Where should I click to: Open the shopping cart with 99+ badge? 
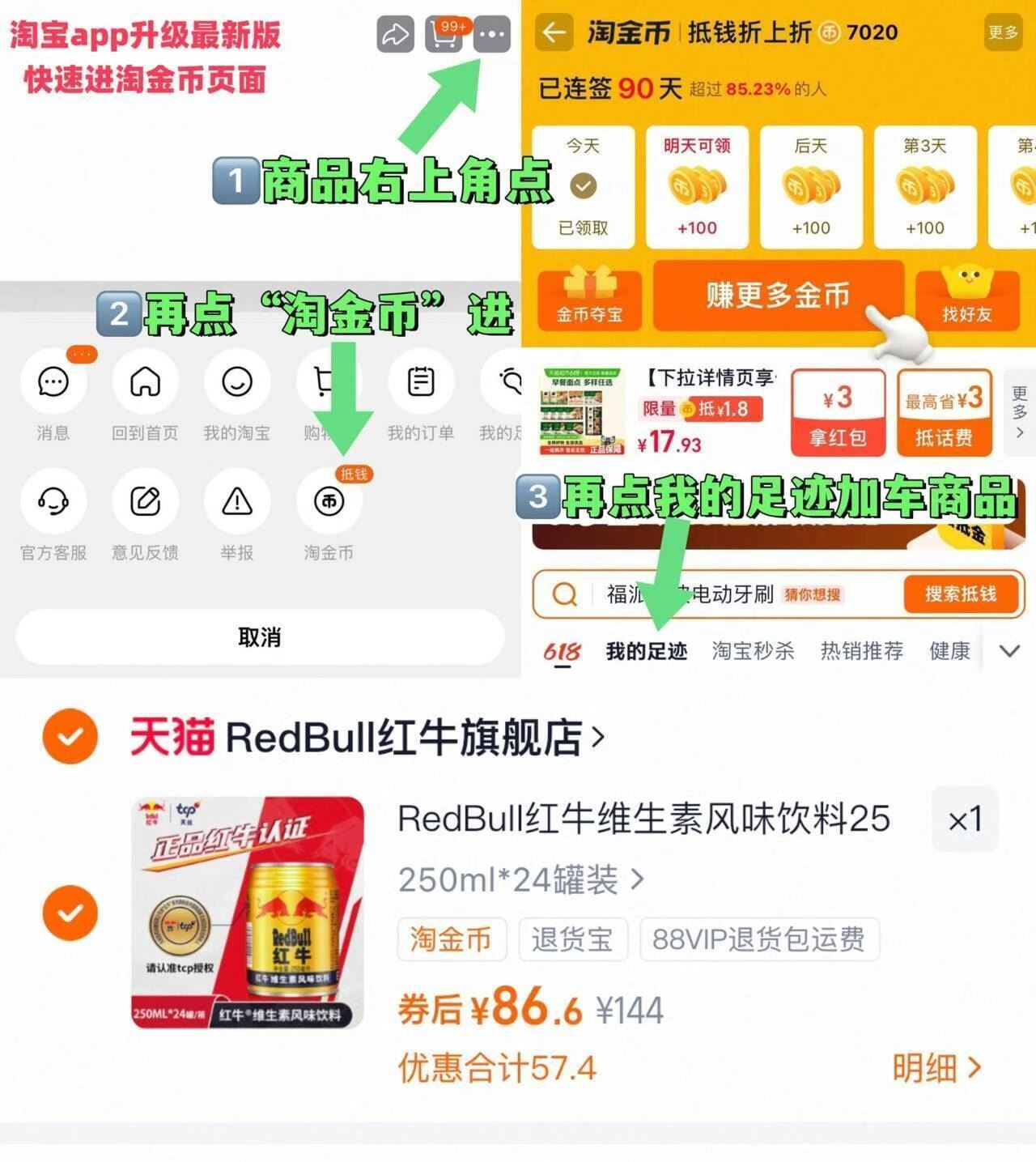click(x=442, y=35)
